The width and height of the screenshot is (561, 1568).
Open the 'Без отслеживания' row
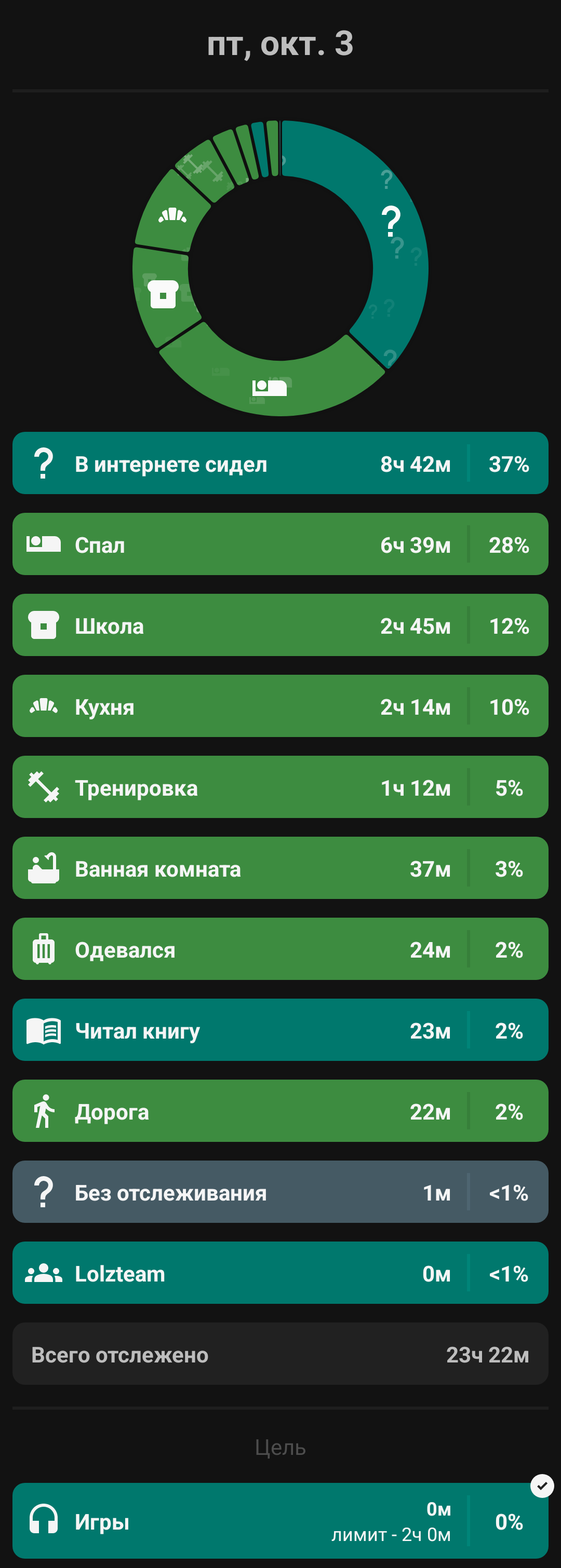click(x=280, y=1192)
